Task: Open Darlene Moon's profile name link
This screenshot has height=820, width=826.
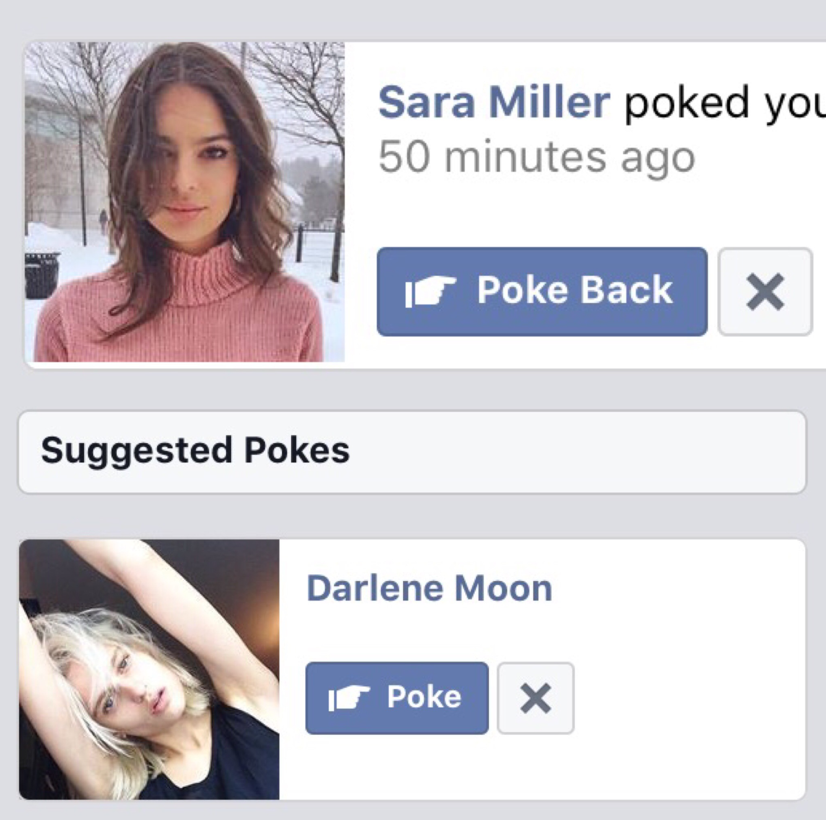Action: tap(429, 588)
